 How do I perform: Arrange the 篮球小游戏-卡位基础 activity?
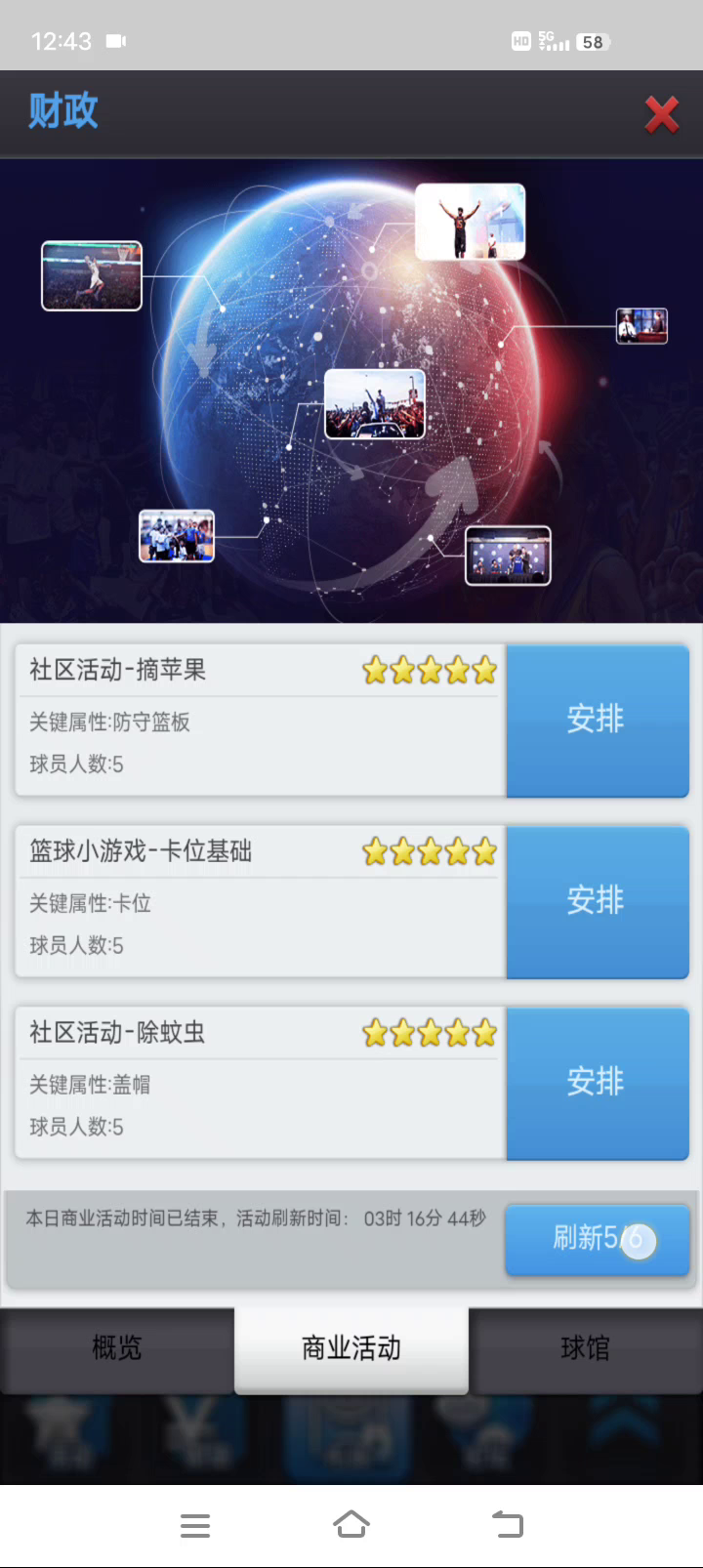coord(597,900)
